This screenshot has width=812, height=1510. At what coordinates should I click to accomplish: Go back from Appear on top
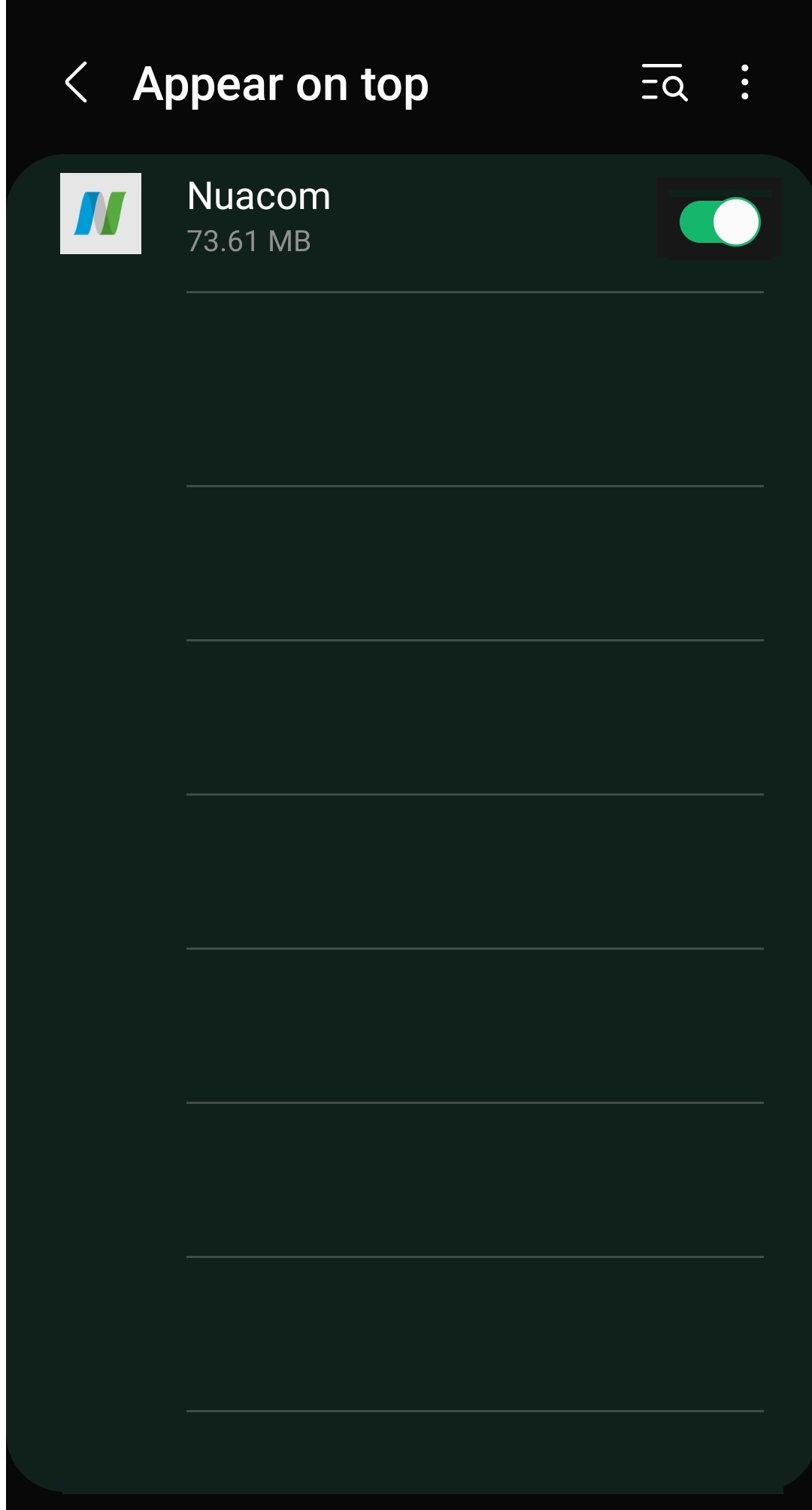[76, 83]
